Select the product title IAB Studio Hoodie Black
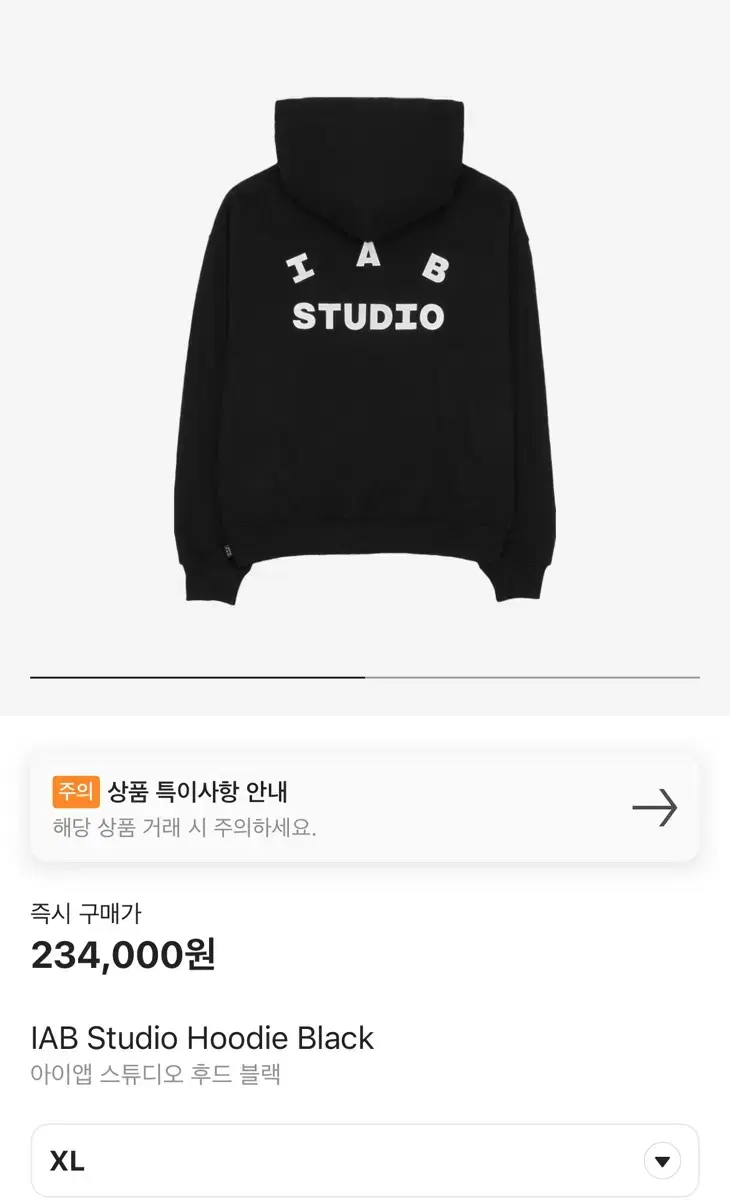Viewport: 730px width, 1200px height. pyautogui.click(x=203, y=1039)
